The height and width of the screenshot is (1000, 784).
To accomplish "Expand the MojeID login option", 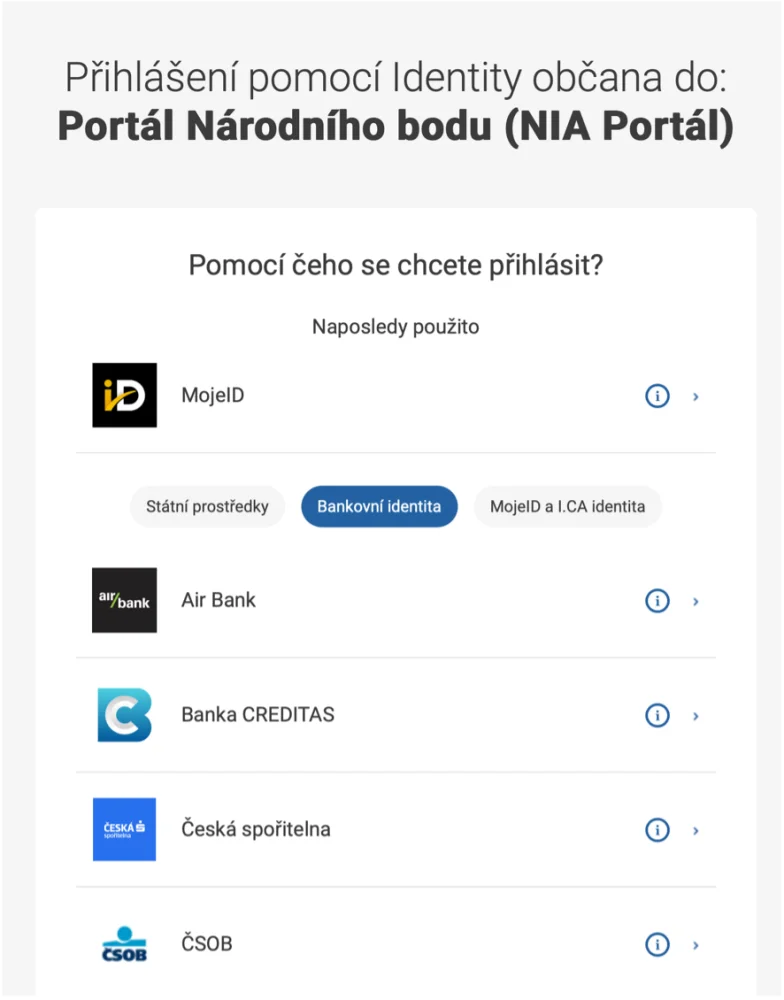I will tap(696, 396).
